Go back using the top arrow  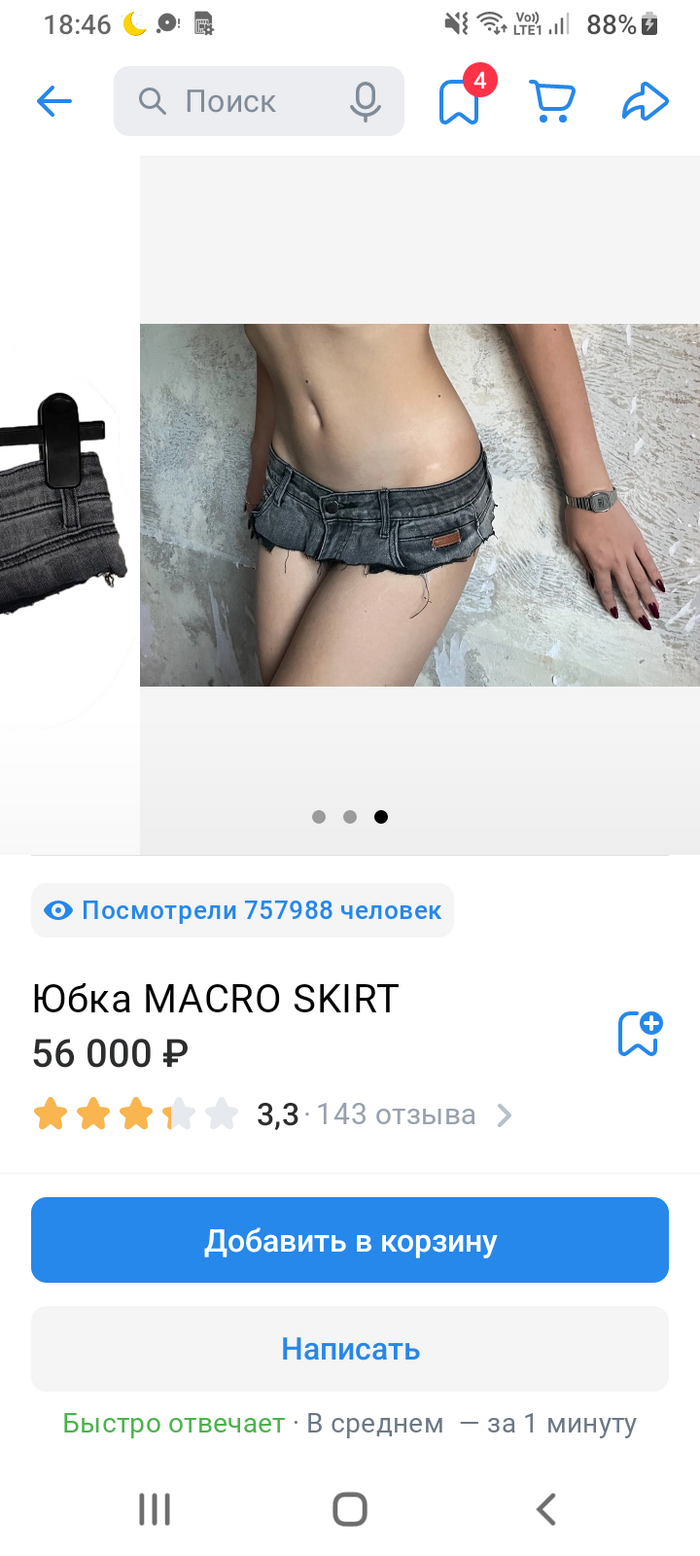tap(54, 101)
